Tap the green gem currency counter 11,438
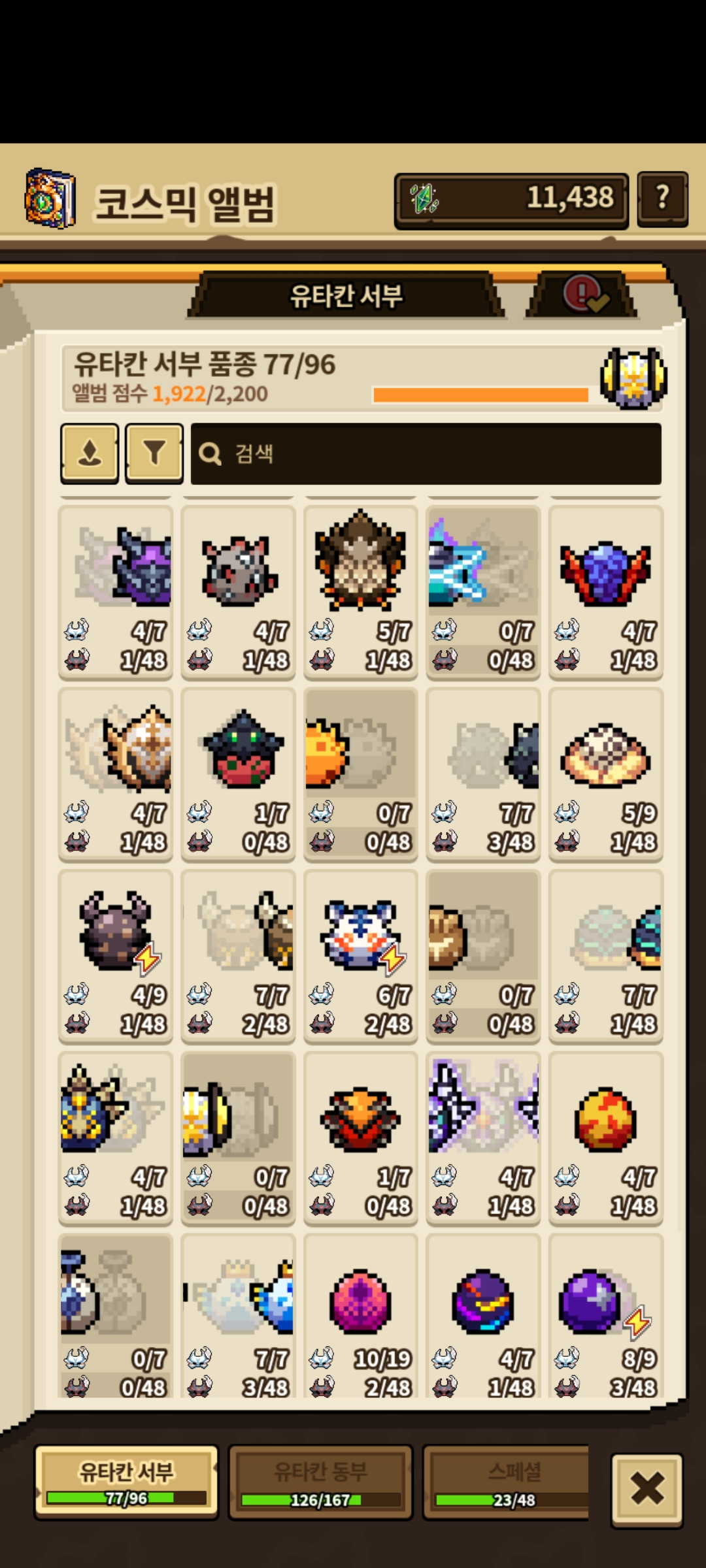The width and height of the screenshot is (706, 1568). 511,200
